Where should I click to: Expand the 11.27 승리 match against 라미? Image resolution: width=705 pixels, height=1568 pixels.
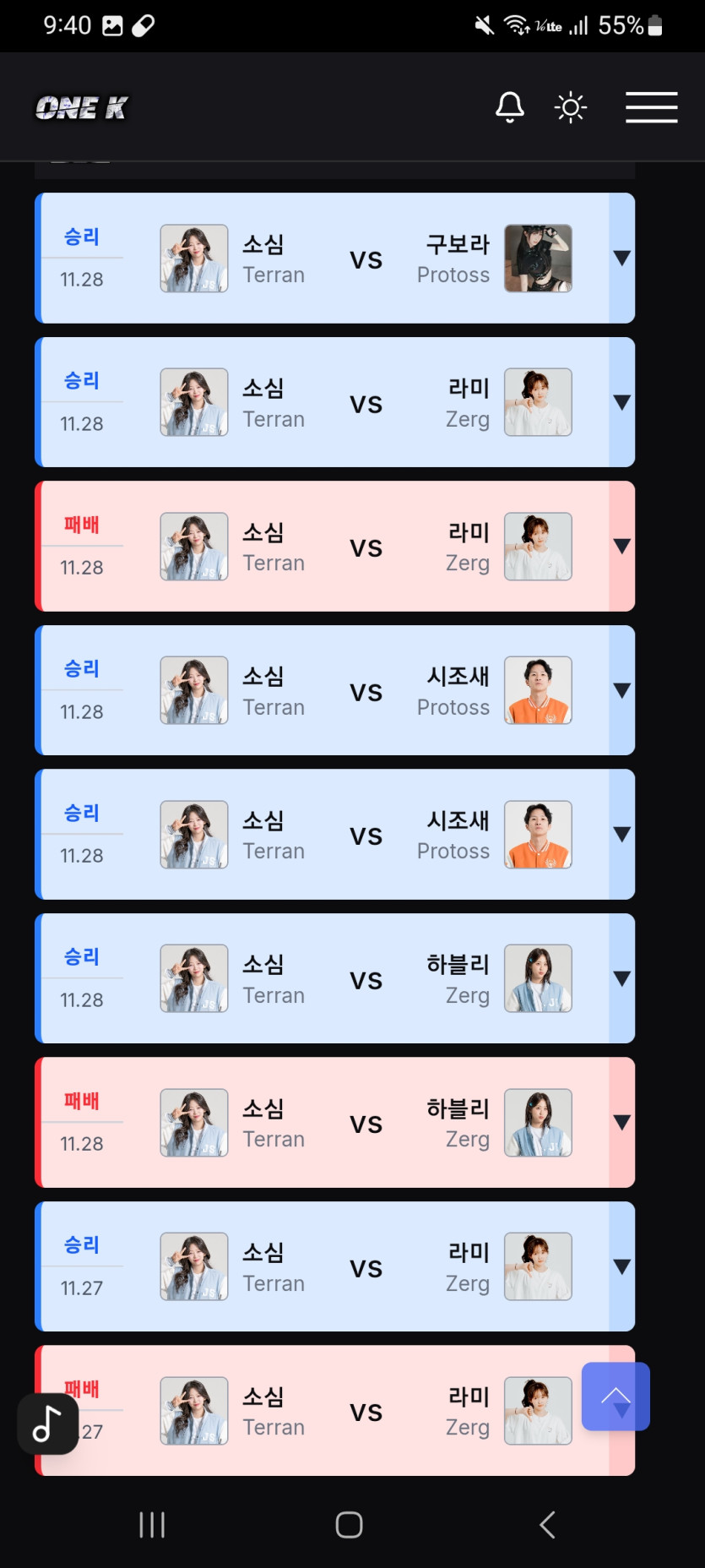click(x=622, y=1266)
